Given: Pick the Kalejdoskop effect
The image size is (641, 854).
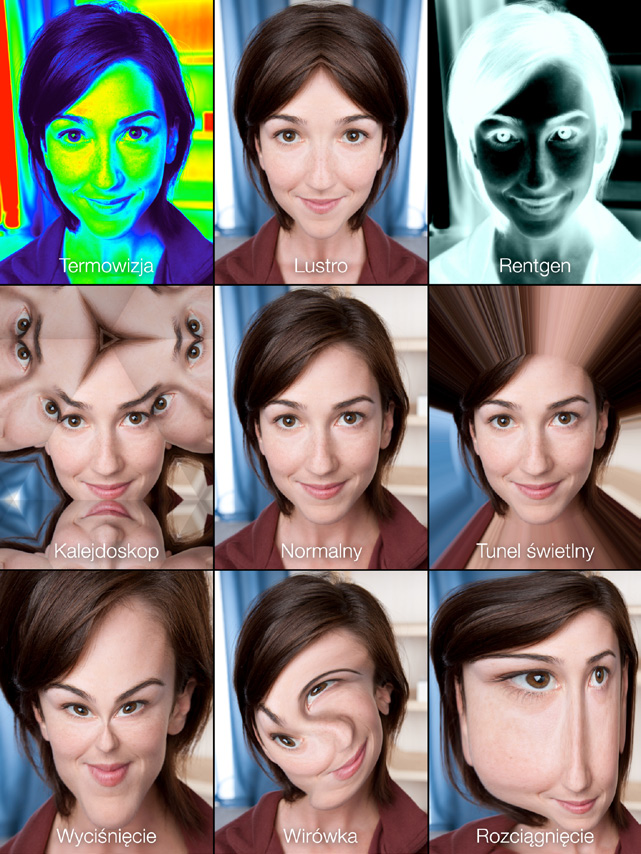Looking at the screenshot, I should pyautogui.click(x=106, y=427).
